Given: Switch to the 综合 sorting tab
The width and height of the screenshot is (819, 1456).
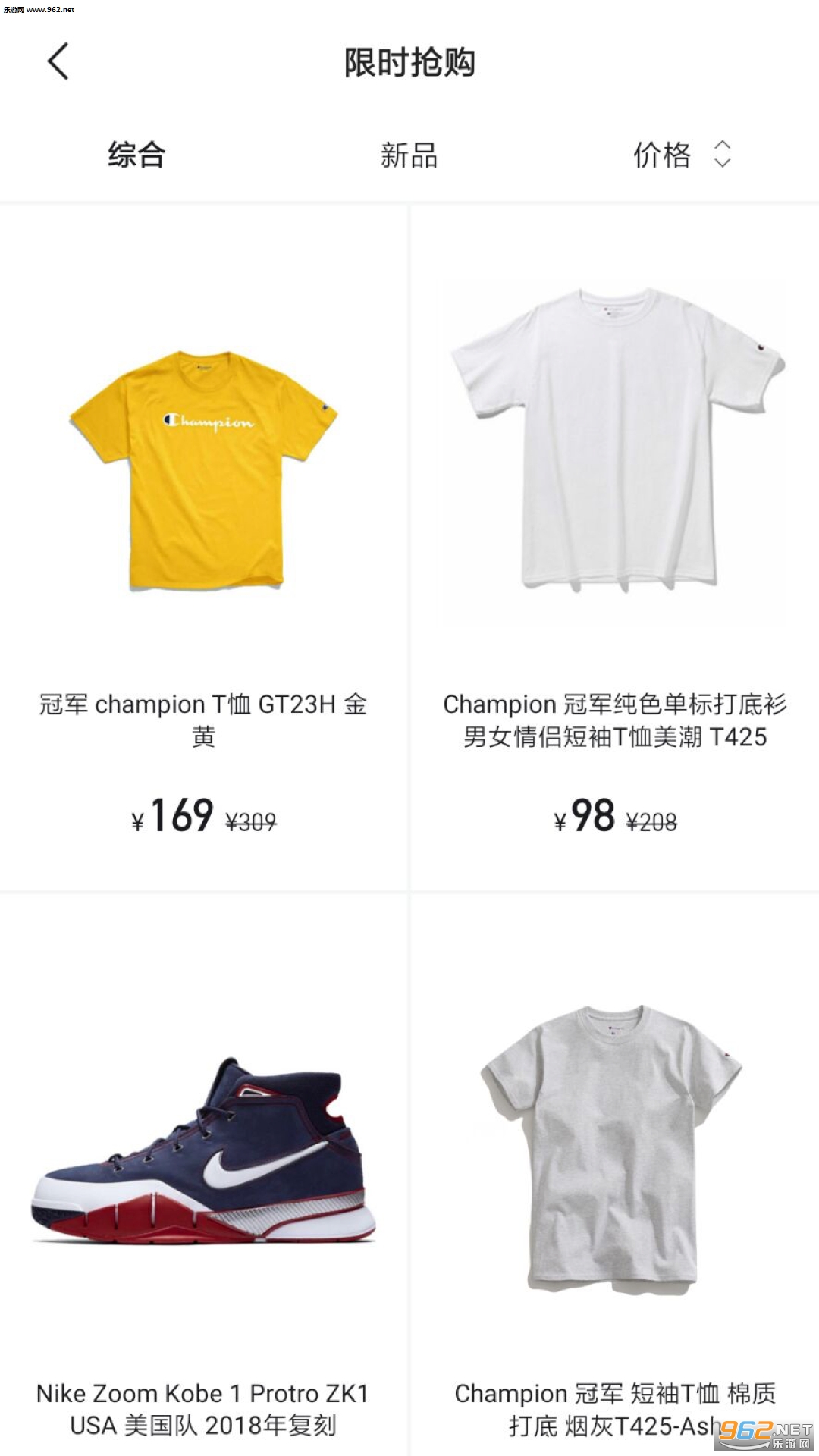Looking at the screenshot, I should (x=136, y=155).
